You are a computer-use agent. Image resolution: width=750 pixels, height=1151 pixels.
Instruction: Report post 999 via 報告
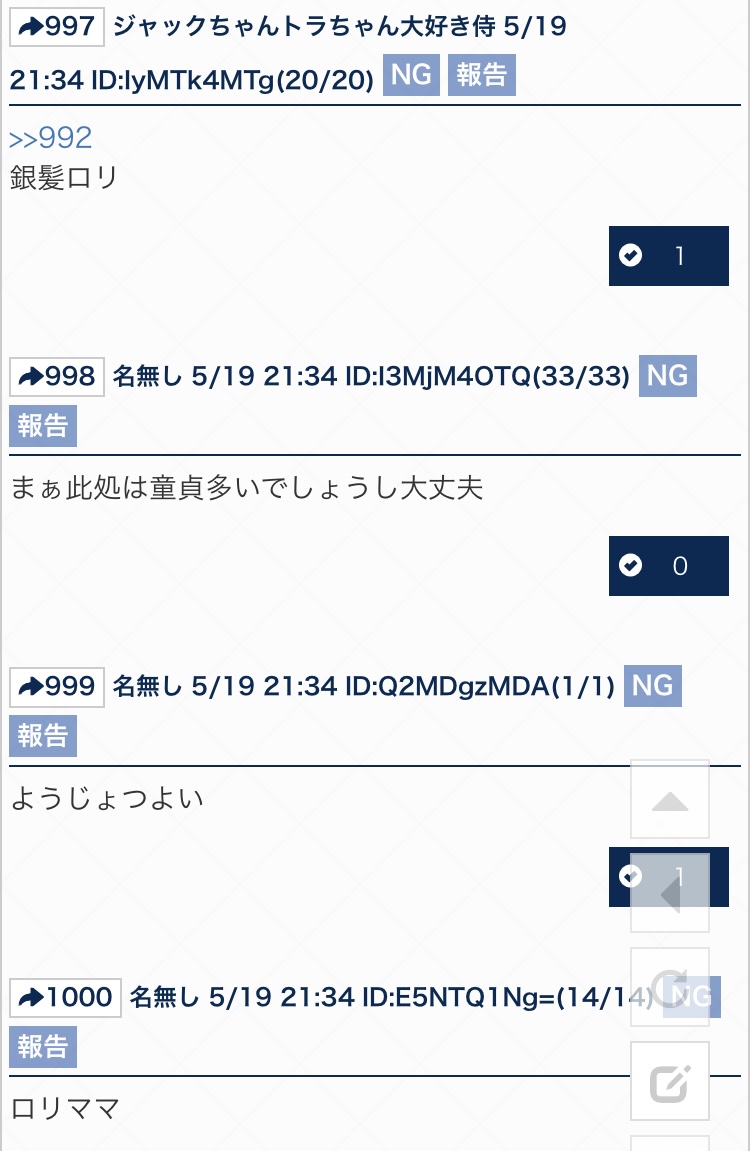pos(43,737)
